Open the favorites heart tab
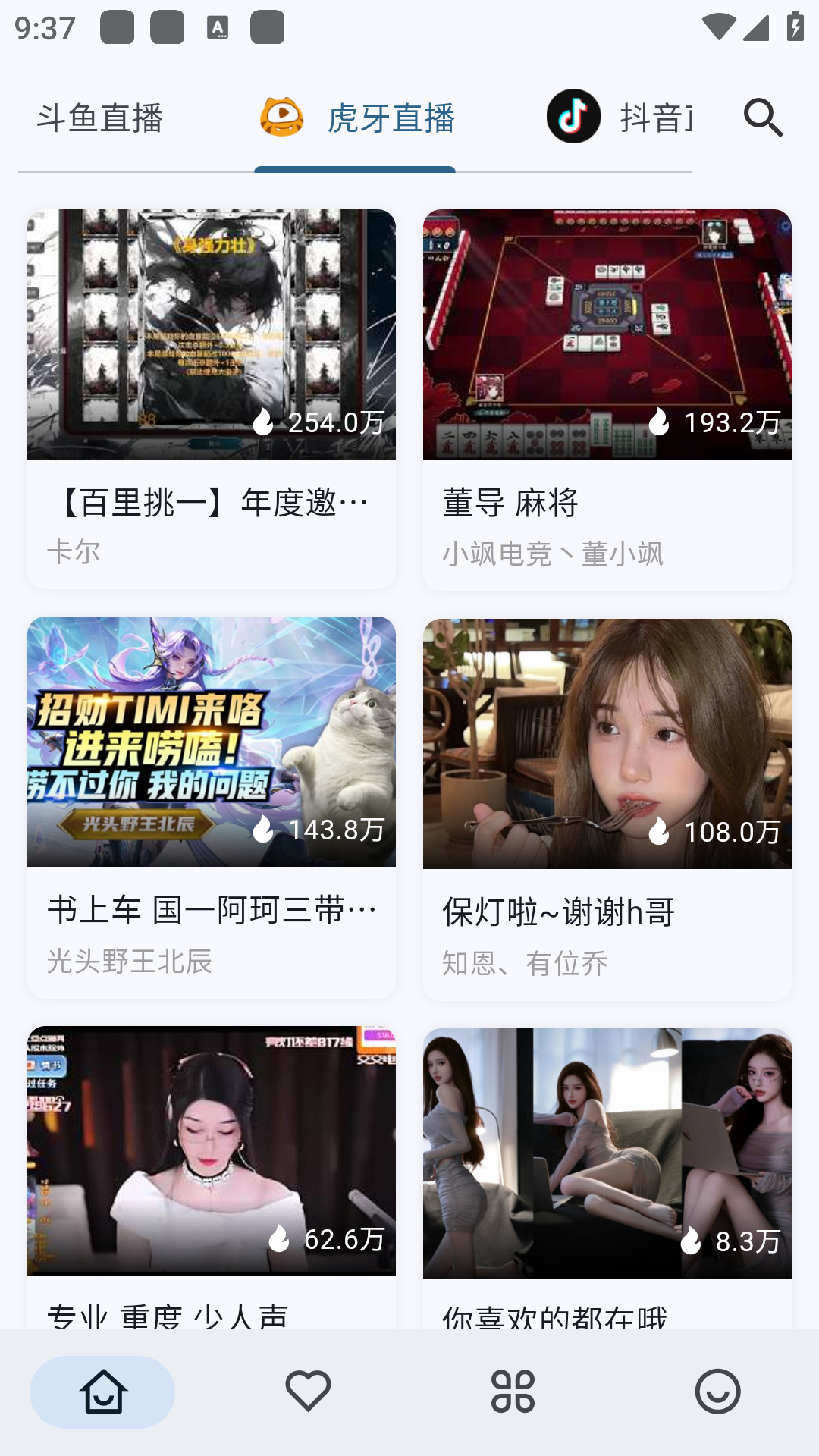The width and height of the screenshot is (819, 1456). pyautogui.click(x=308, y=1392)
